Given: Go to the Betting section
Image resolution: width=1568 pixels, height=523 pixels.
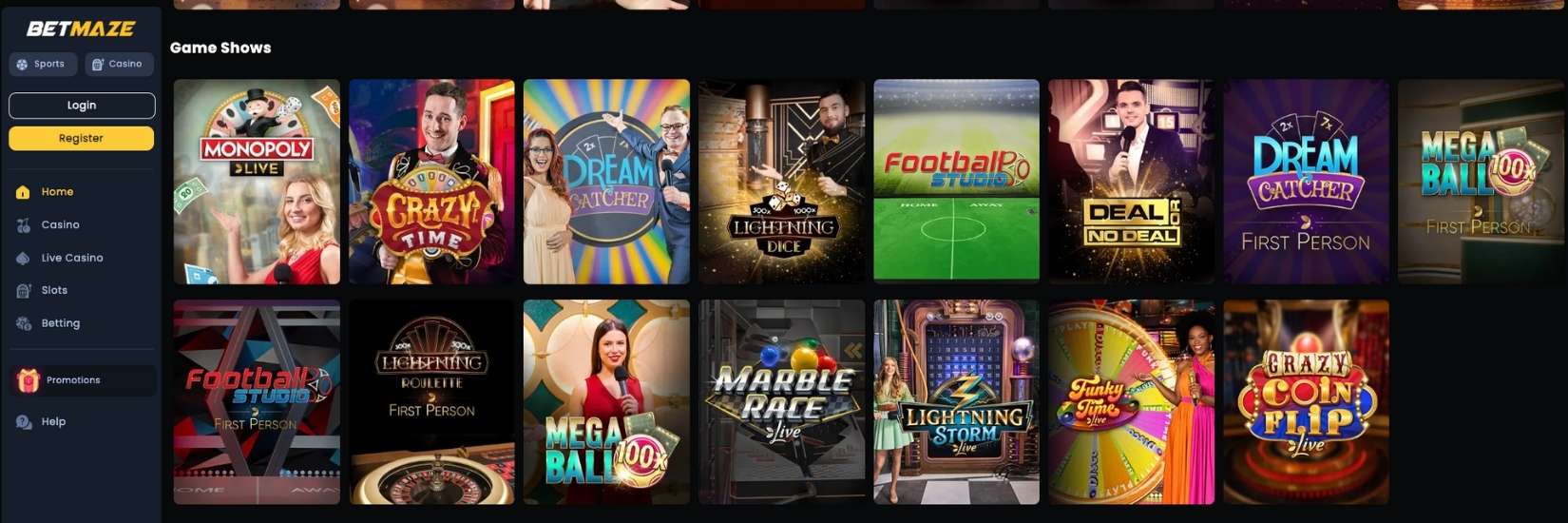Looking at the screenshot, I should click(60, 323).
